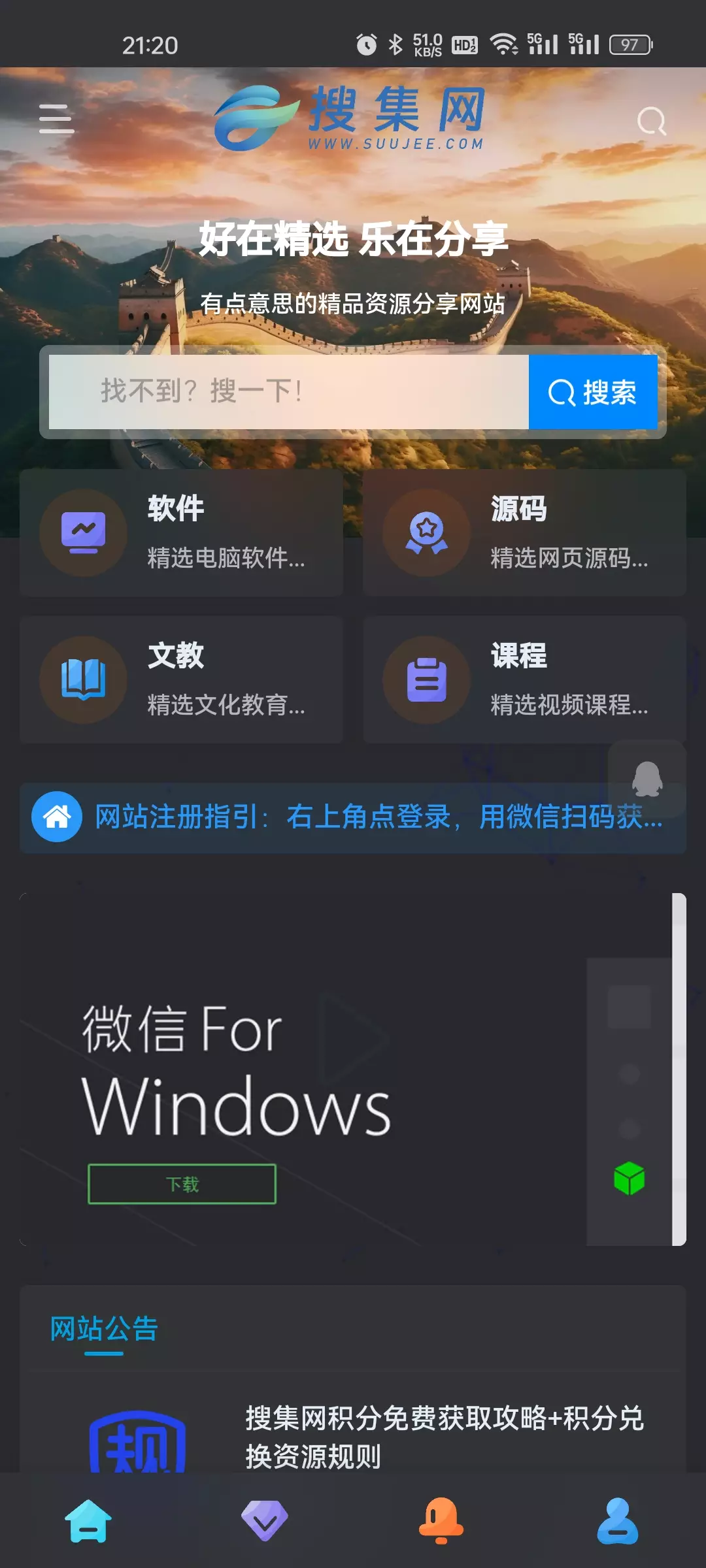
Task: Open the 源码 category card
Action: 524,532
